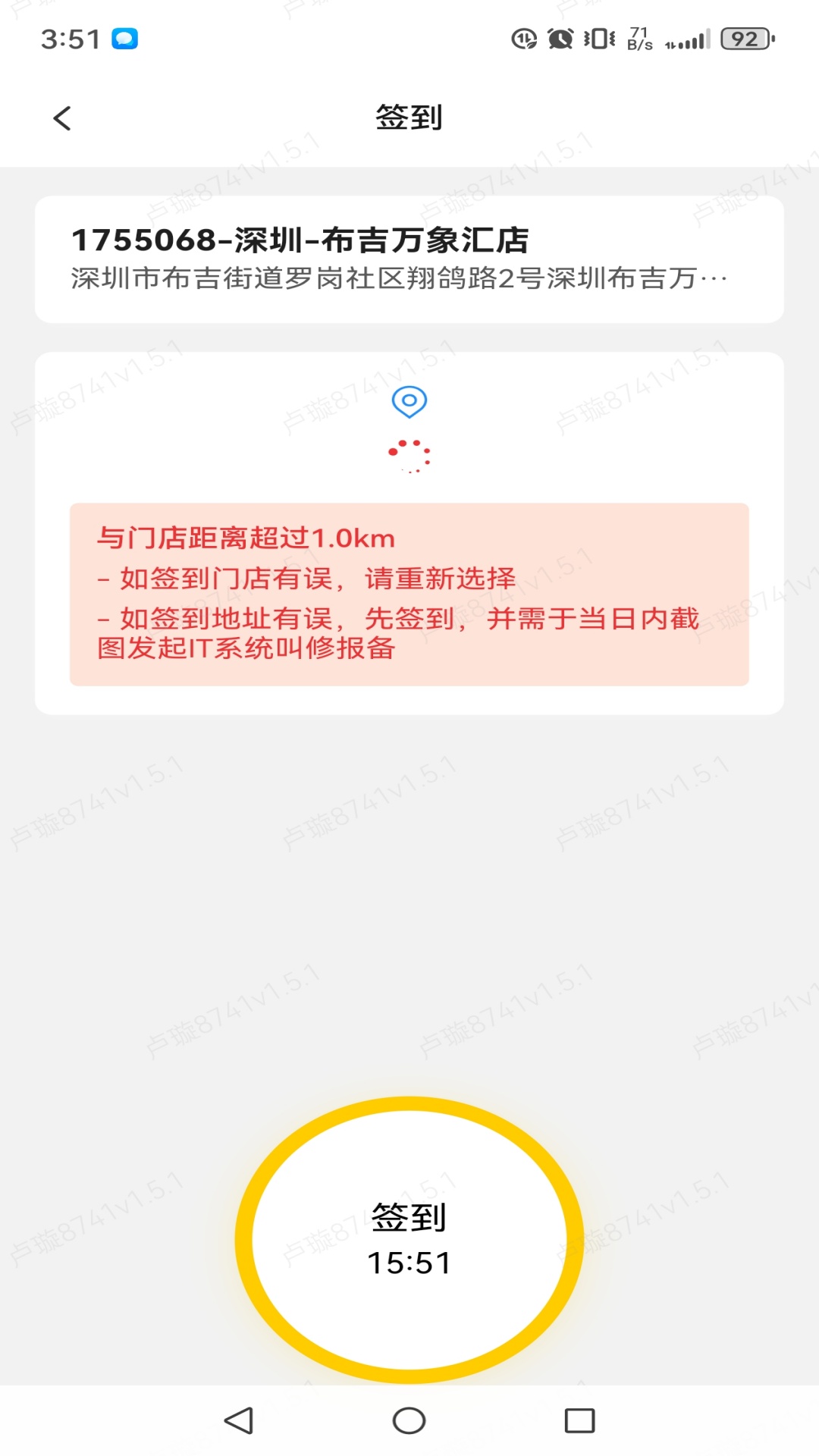Tap the blue location pin icon

coord(409,401)
